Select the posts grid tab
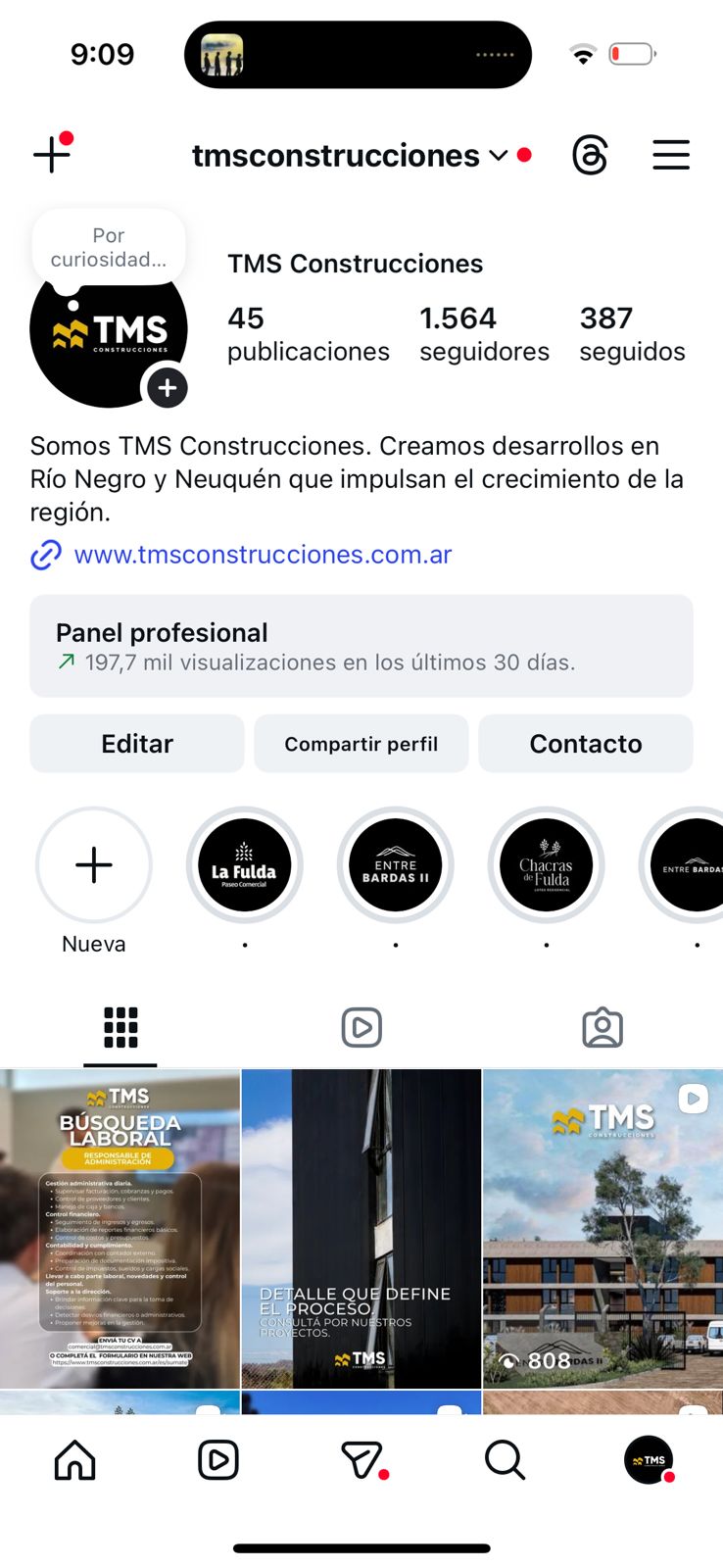The height and width of the screenshot is (1568, 723). (120, 1027)
